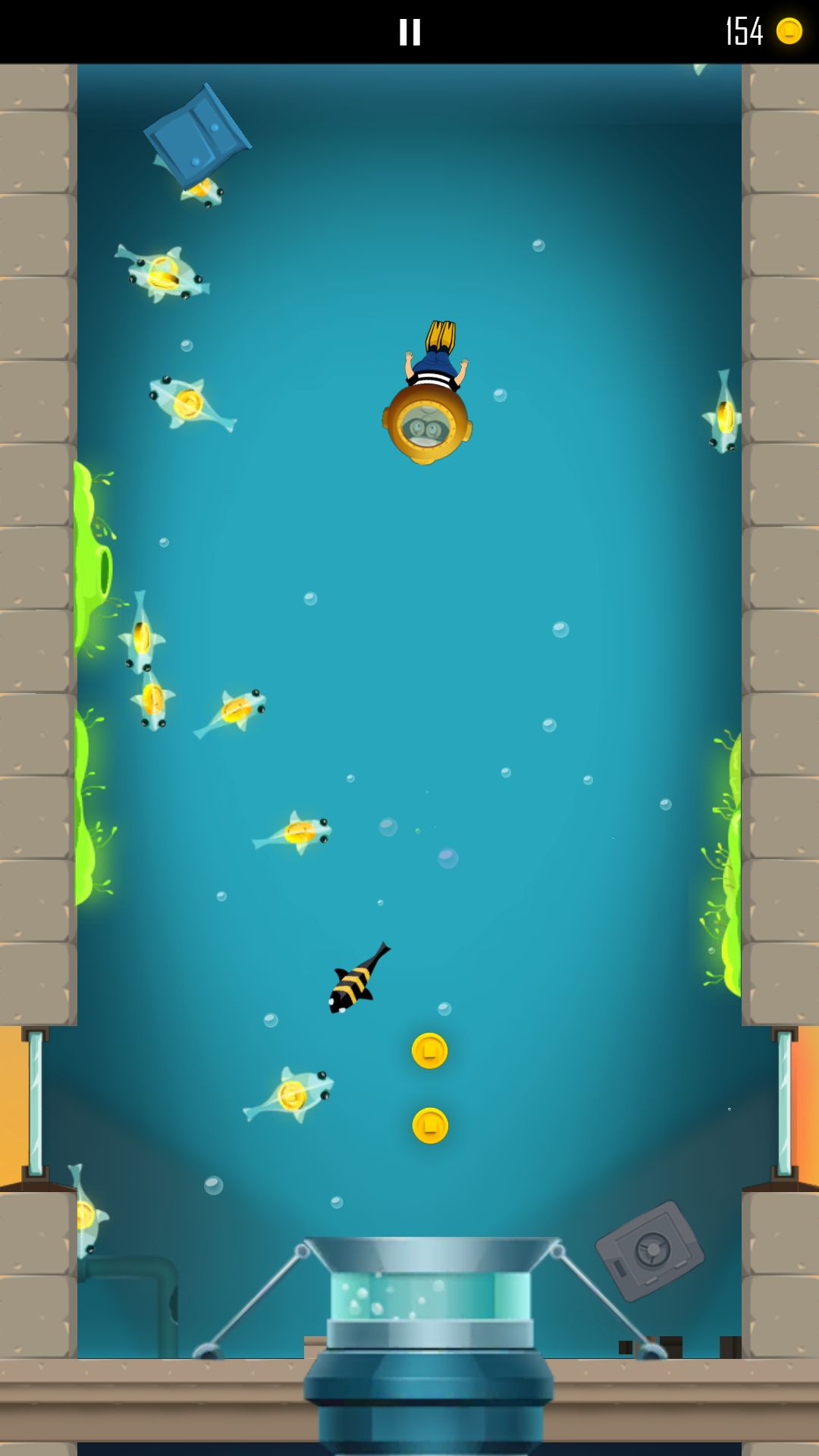Tap the diver's yellow flippers
This screenshot has width=819, height=1456.
click(441, 334)
